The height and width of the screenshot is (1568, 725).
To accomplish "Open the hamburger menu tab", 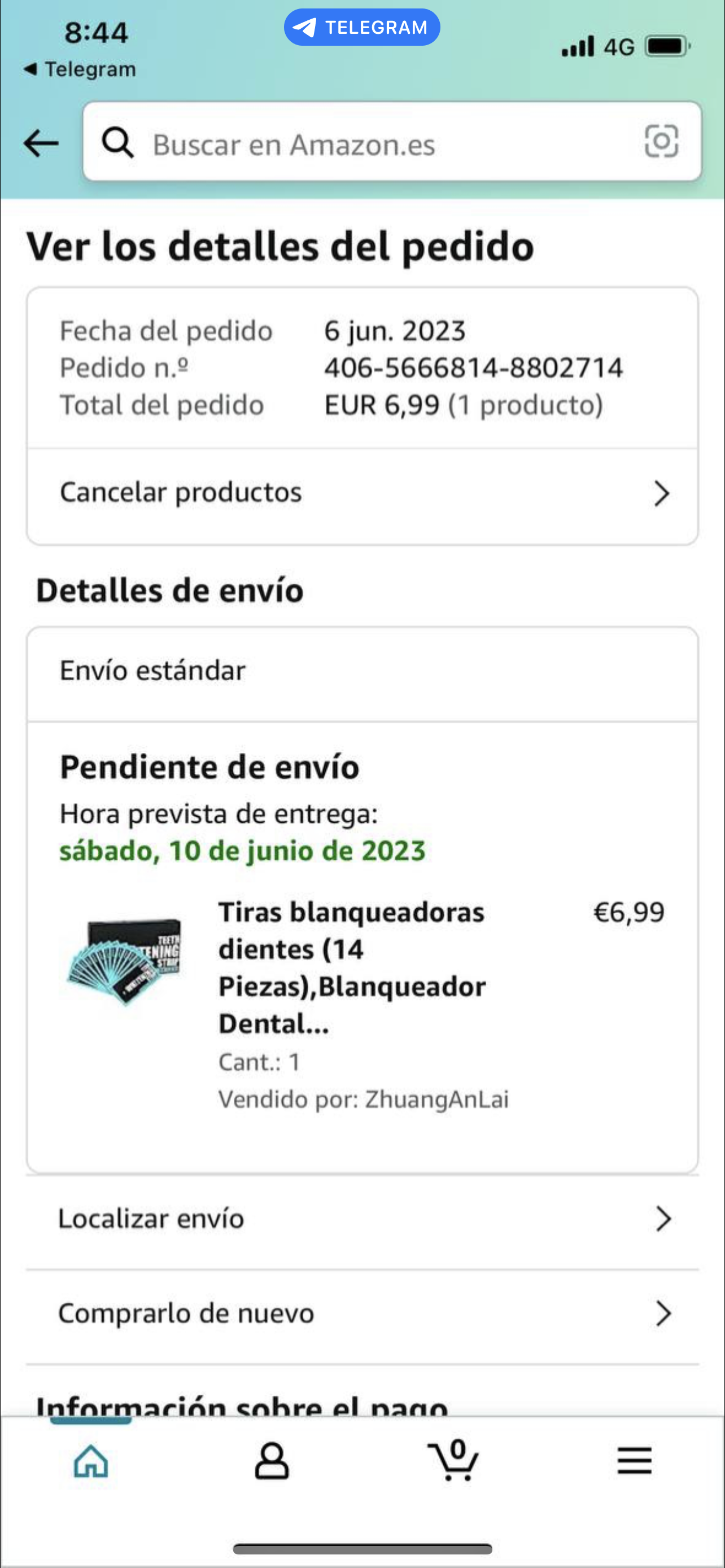I will point(634,1460).
